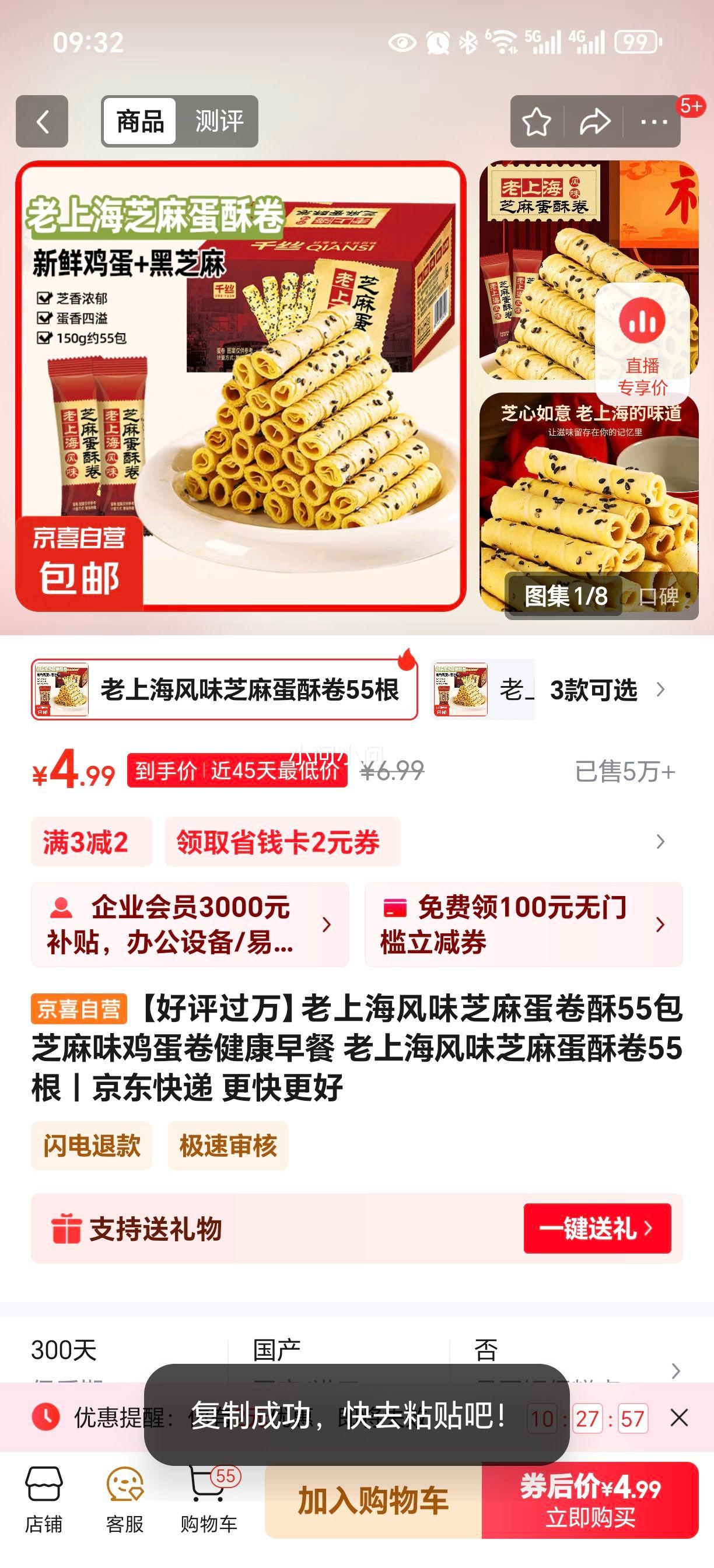Add this product to favorites
This screenshot has width=714, height=1568.
click(536, 122)
